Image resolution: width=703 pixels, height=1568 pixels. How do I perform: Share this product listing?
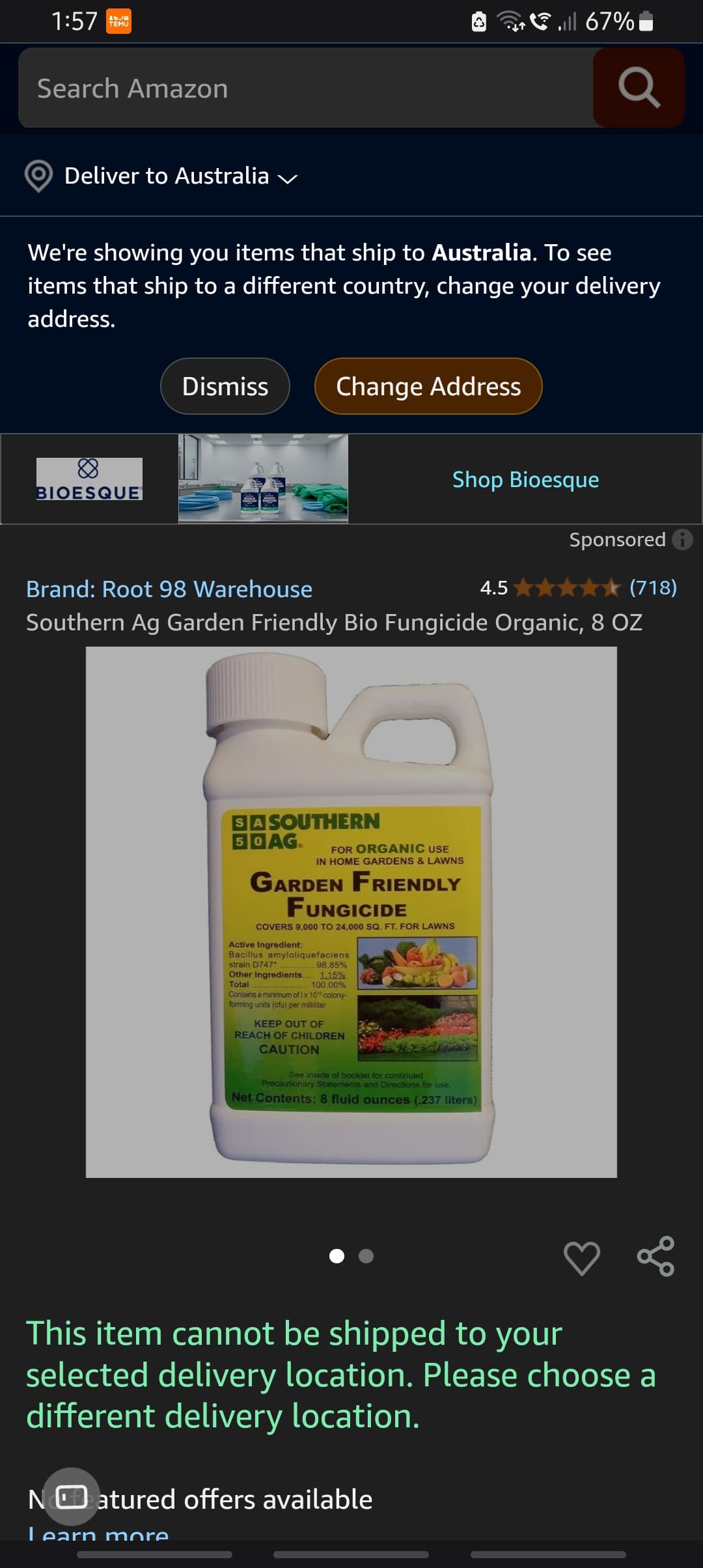tap(655, 1256)
